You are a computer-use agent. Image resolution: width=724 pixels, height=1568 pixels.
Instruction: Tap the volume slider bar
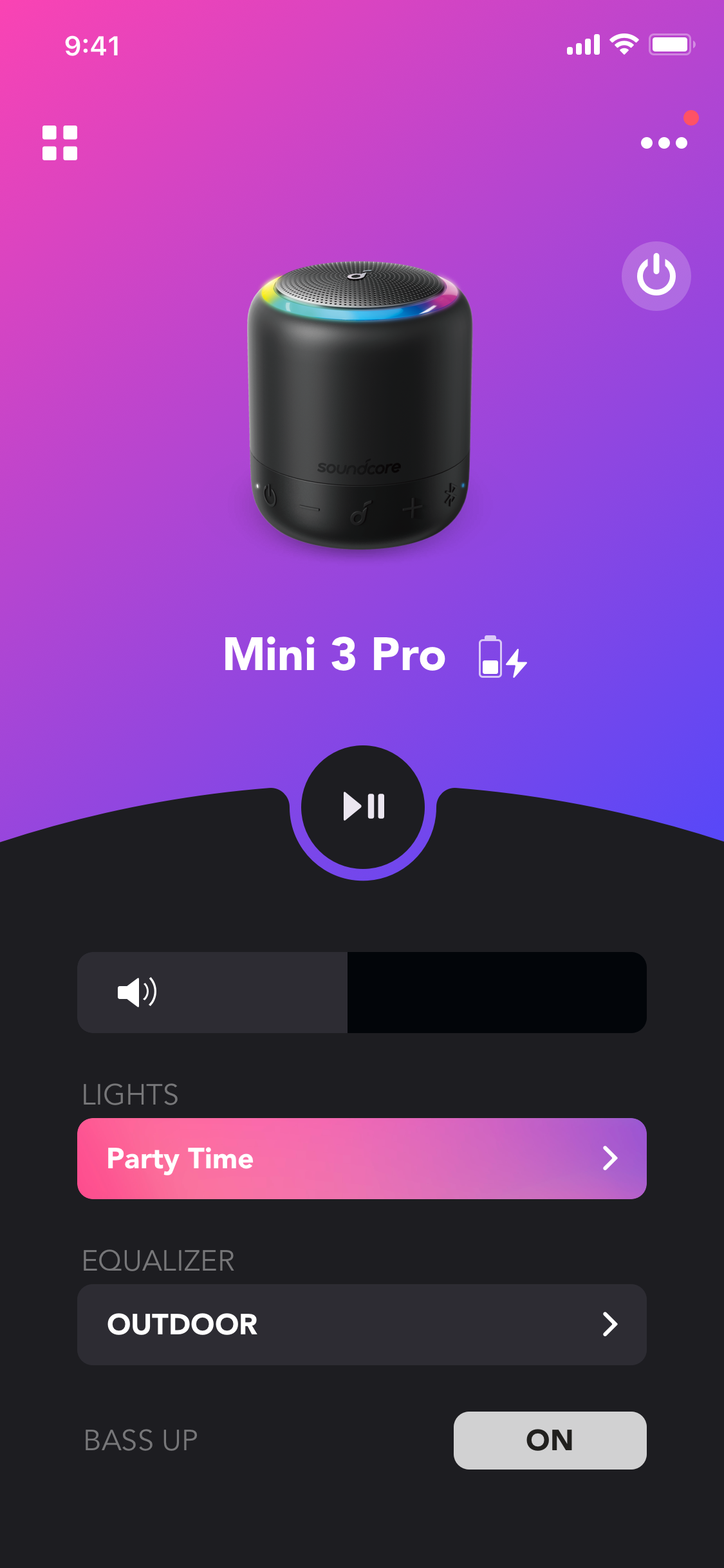tap(362, 993)
